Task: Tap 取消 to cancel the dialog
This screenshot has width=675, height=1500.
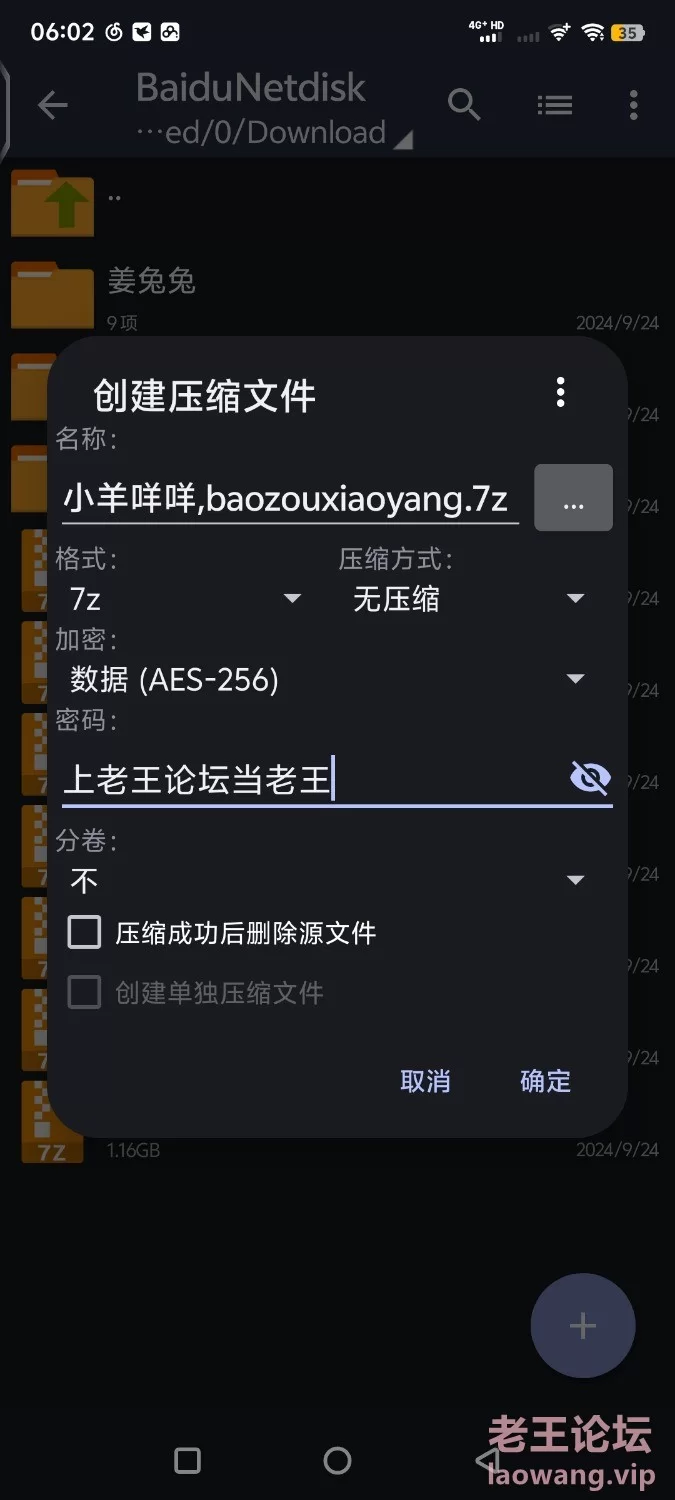Action: tap(425, 1081)
